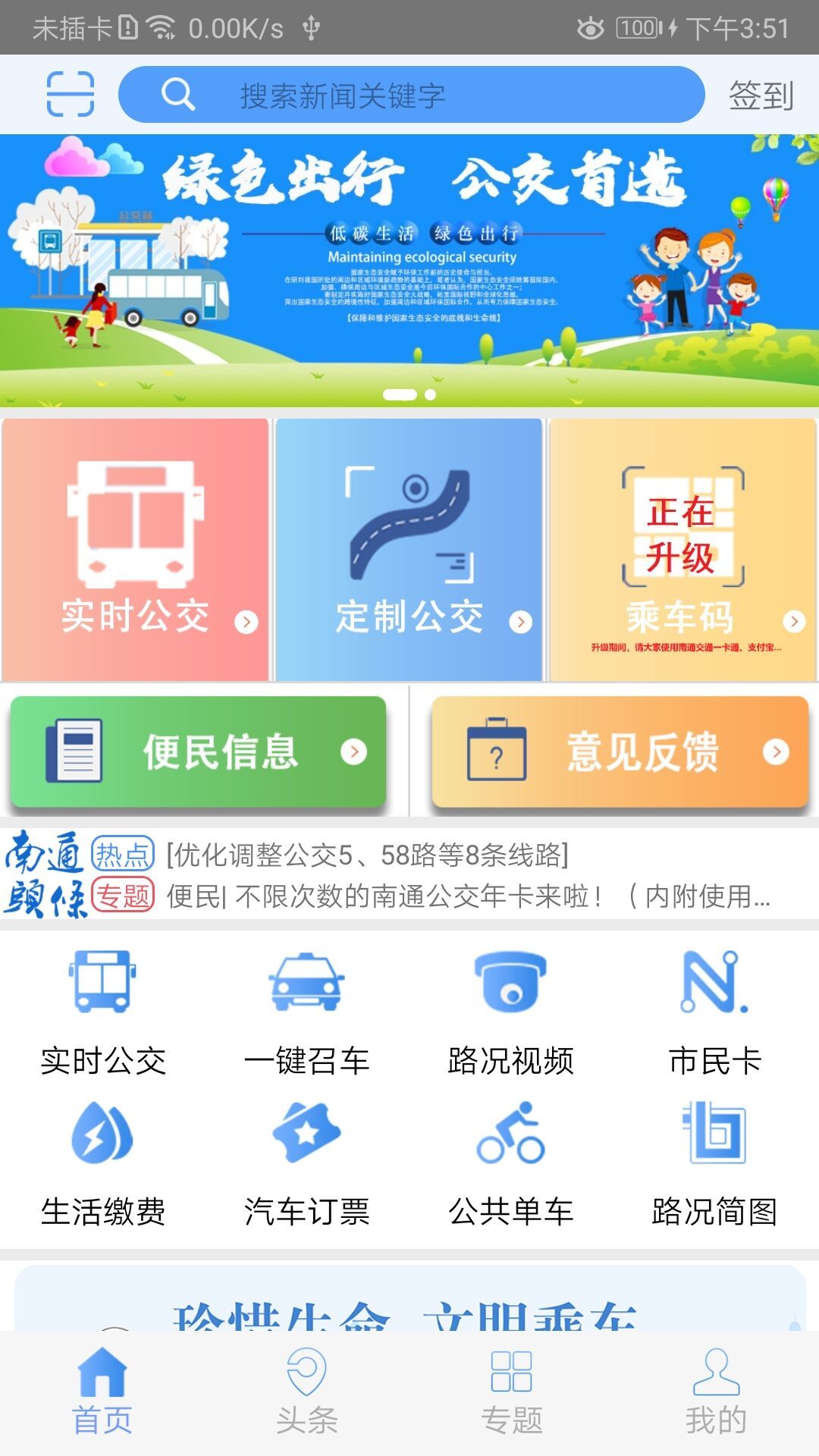This screenshot has width=819, height=1456.
Task: Tap the 签到 sign-in button
Action: [761, 93]
